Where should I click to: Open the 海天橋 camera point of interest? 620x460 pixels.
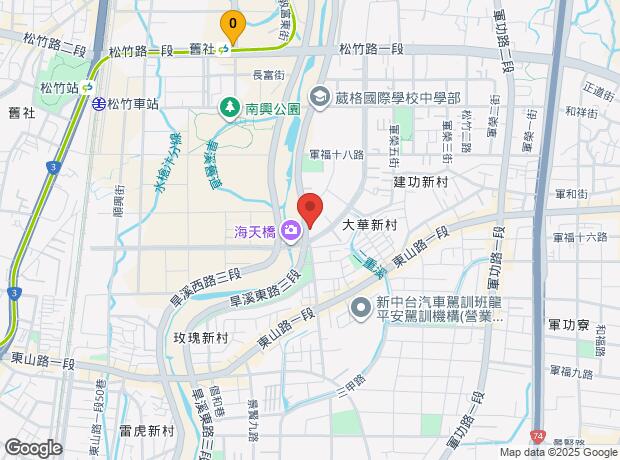pos(292,232)
